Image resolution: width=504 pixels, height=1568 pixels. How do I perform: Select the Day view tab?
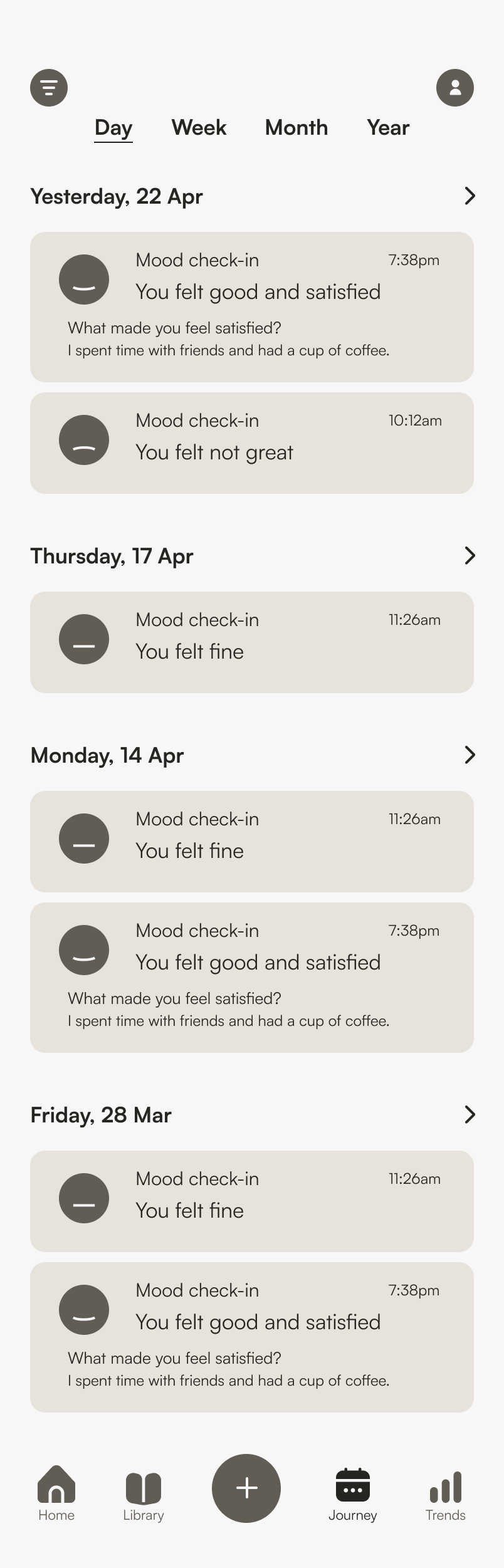point(113,128)
